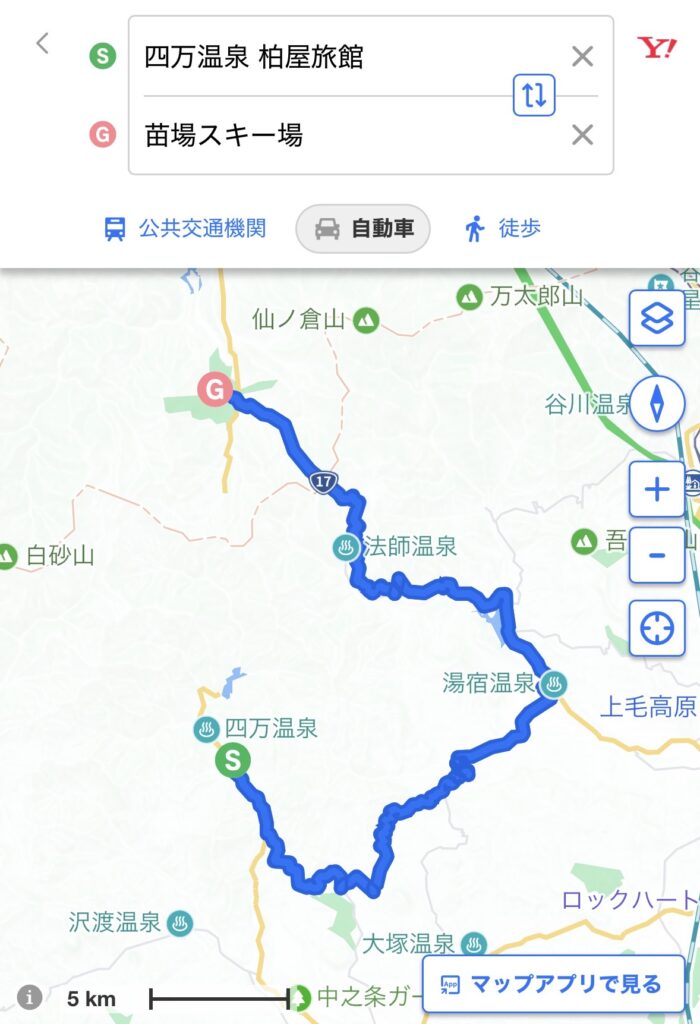Switch to 徒歩 walking mode
The height and width of the screenshot is (1024, 700).
point(503,229)
